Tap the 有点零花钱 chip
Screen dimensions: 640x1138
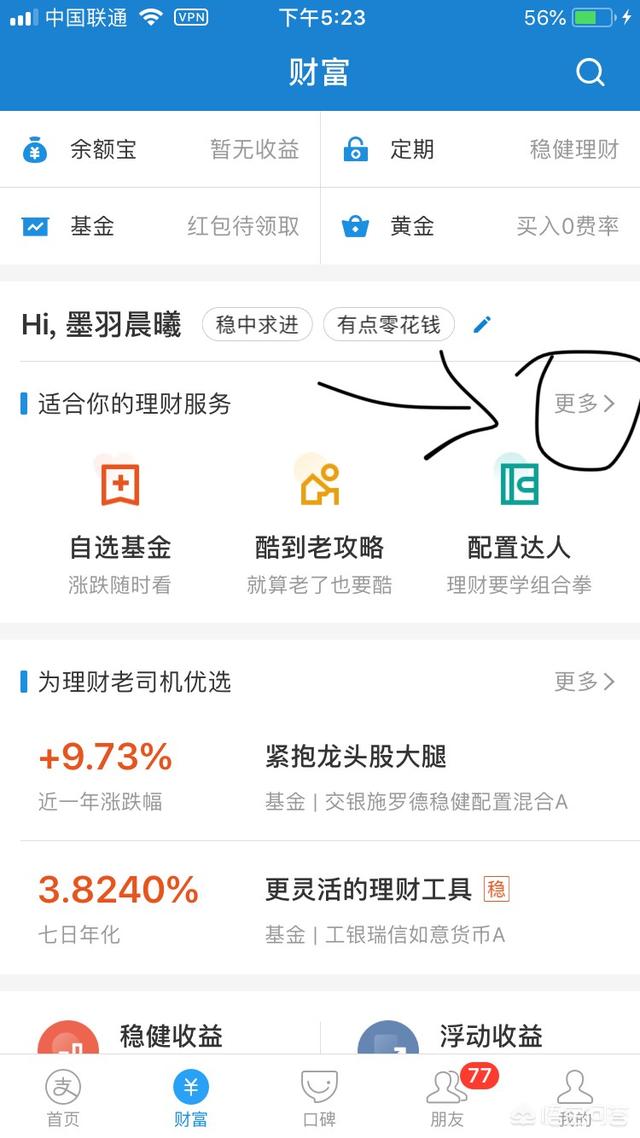click(x=388, y=325)
